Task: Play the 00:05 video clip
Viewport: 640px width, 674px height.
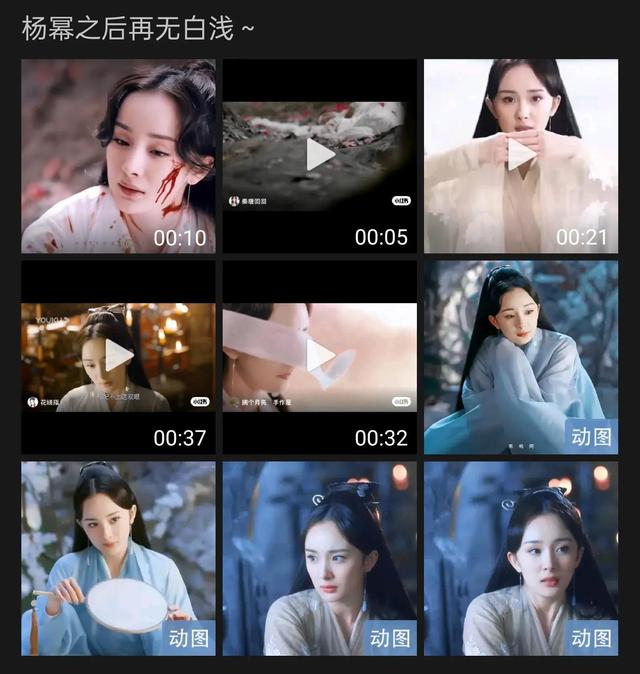Action: [320, 154]
